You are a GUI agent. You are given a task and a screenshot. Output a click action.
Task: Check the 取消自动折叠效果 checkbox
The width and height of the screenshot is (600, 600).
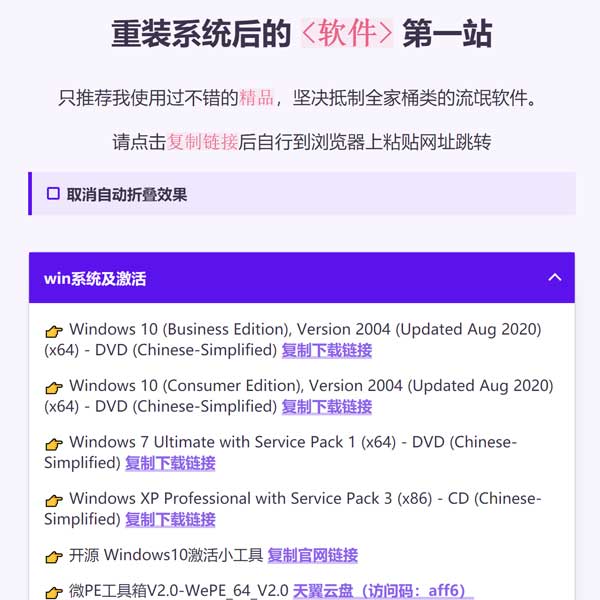tap(54, 194)
